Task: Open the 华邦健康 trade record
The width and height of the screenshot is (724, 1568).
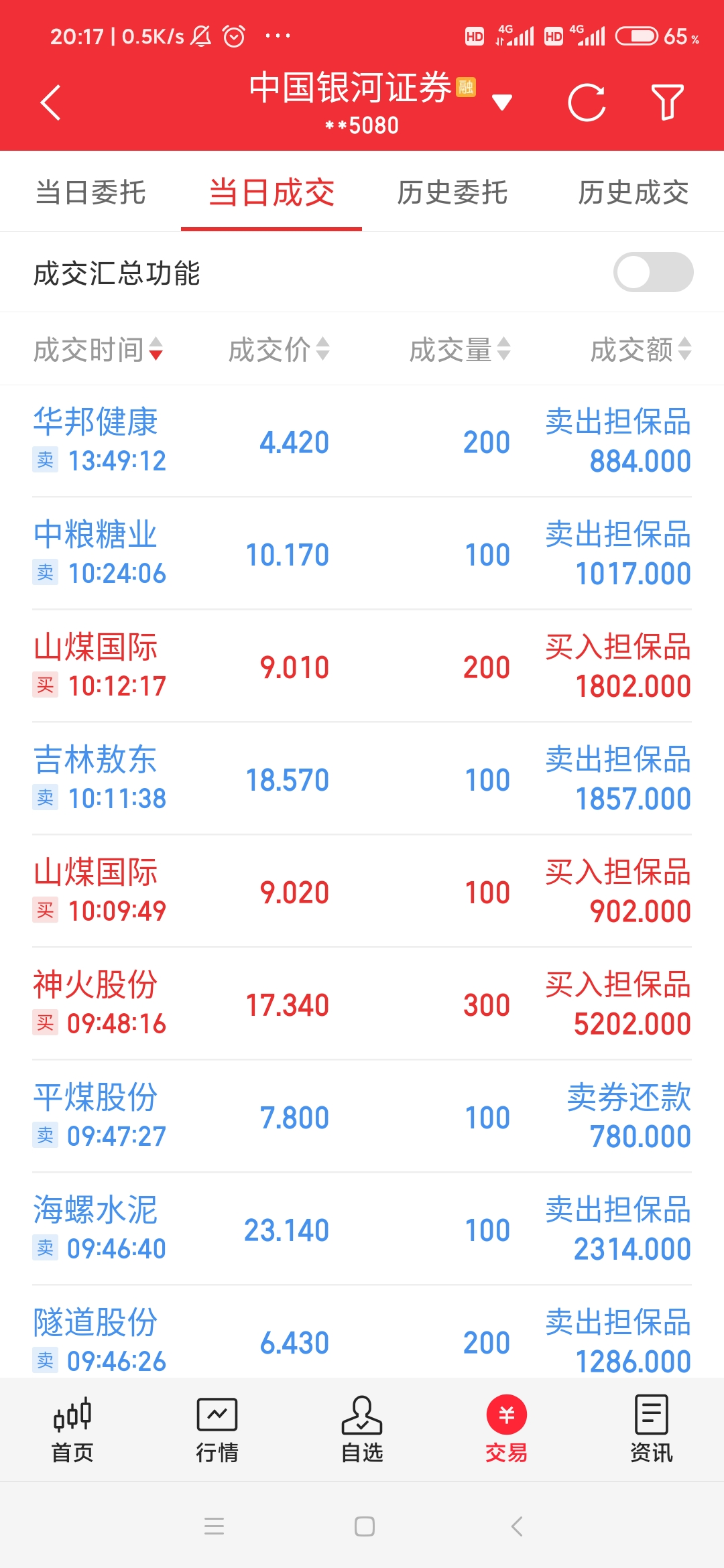Action: pyautogui.click(x=362, y=441)
